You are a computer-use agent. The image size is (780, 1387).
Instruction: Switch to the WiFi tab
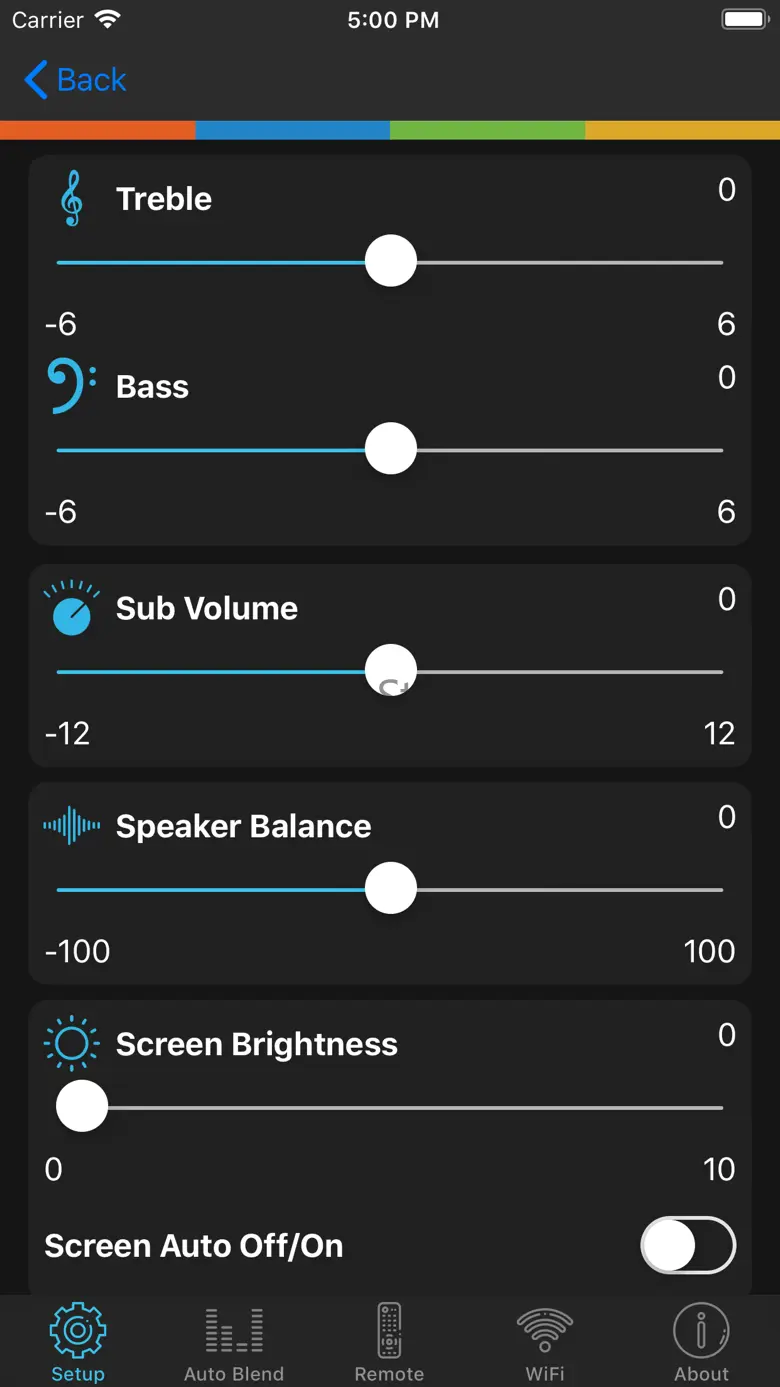tap(545, 1342)
